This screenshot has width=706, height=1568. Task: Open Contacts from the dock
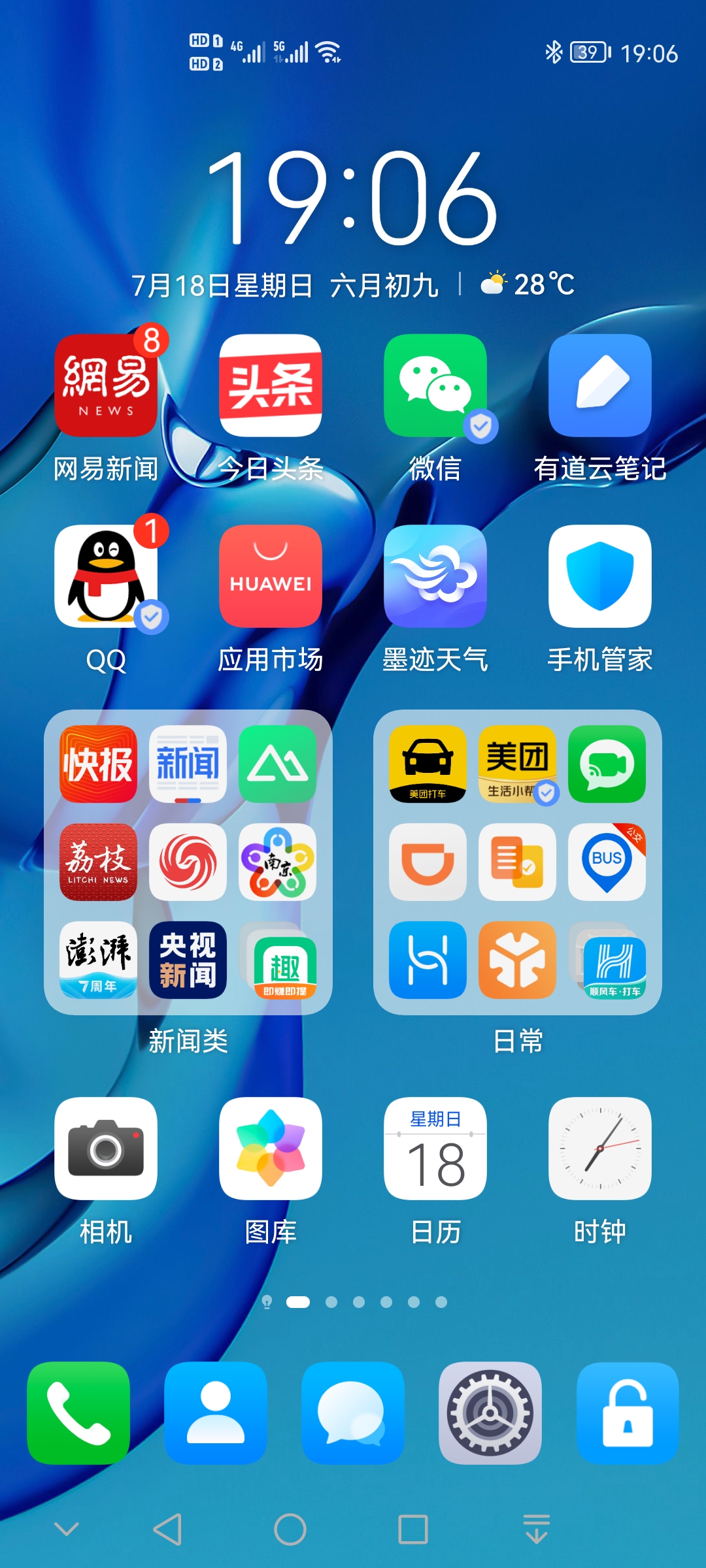point(216,1413)
